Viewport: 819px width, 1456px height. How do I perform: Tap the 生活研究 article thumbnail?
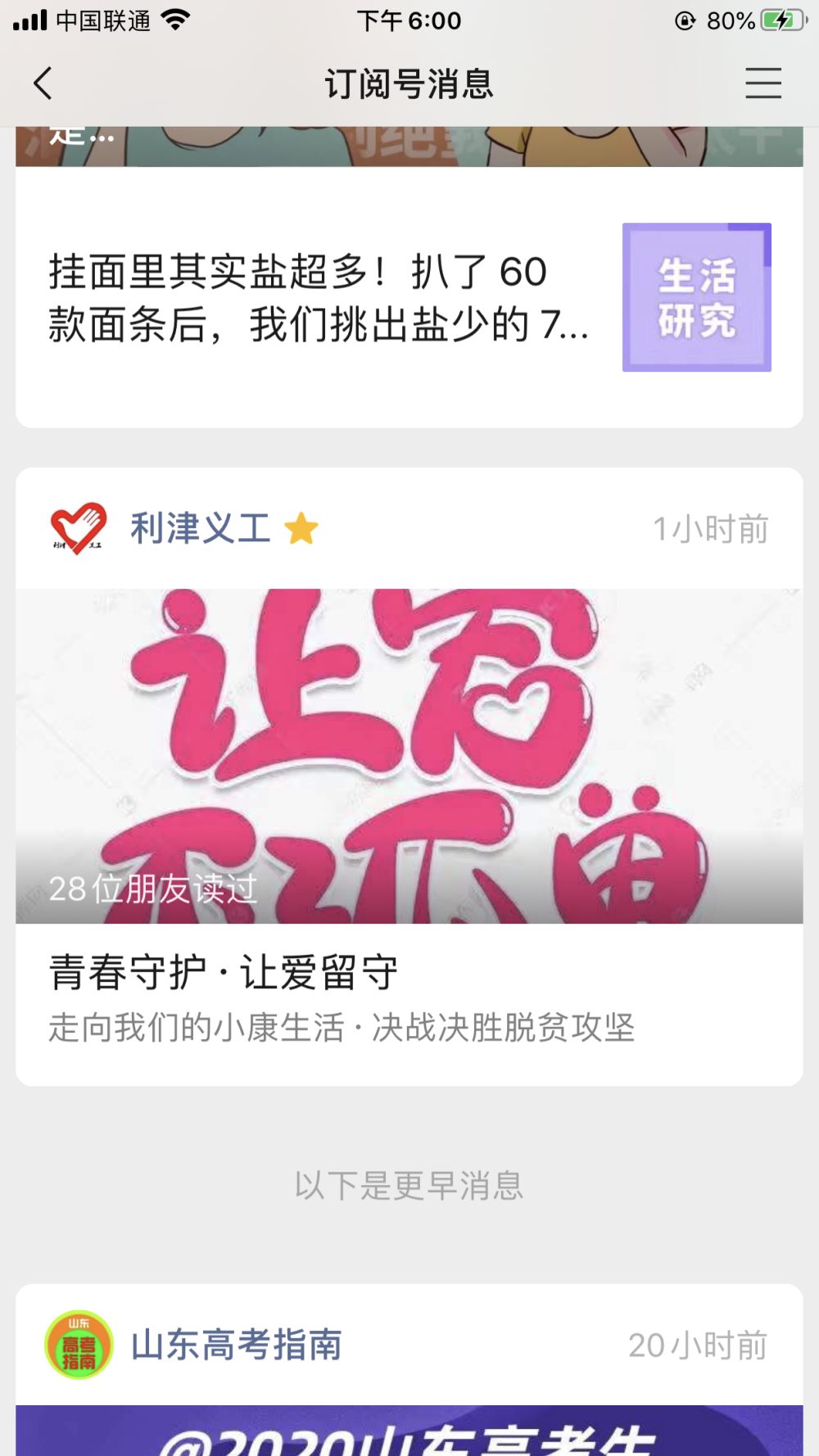coord(697,297)
